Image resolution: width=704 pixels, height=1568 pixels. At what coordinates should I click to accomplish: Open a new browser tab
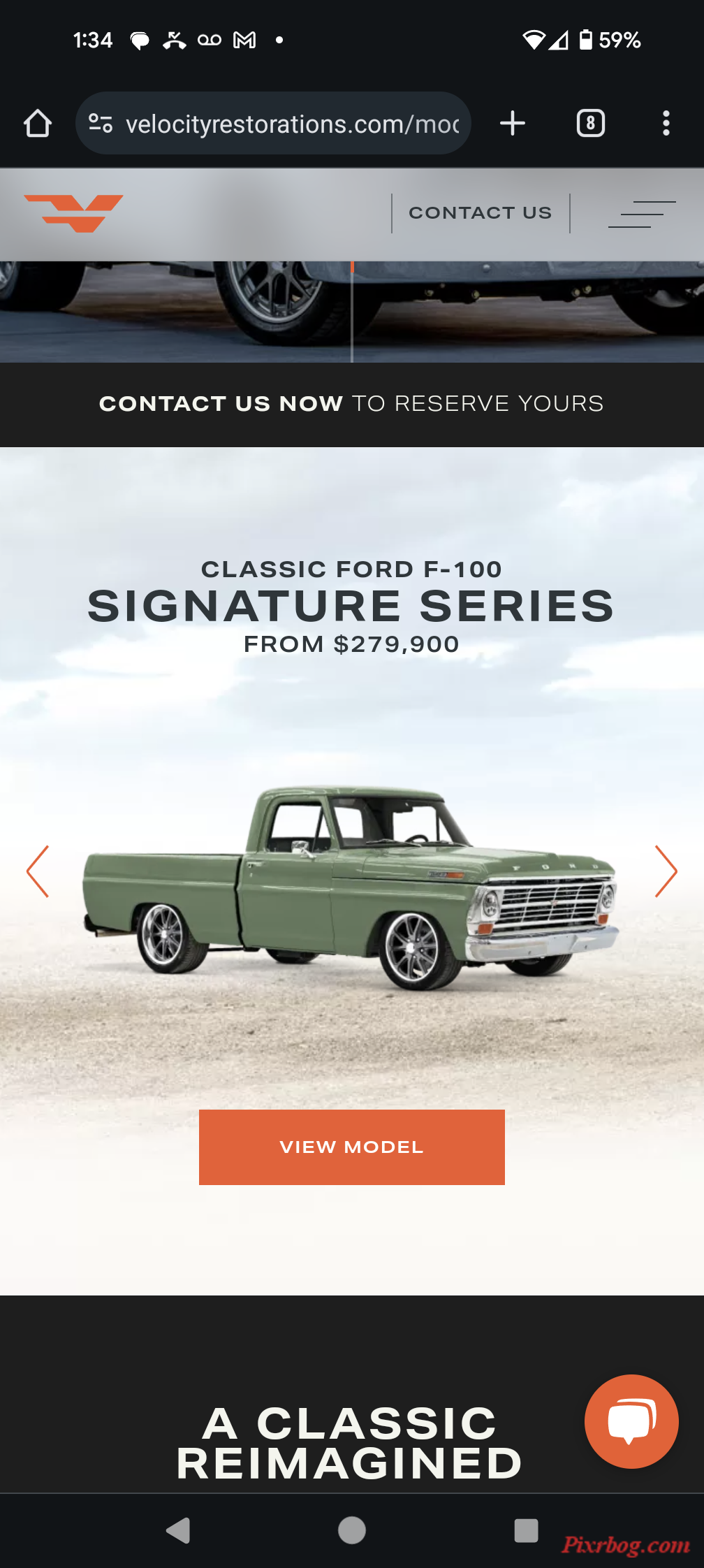click(x=513, y=124)
